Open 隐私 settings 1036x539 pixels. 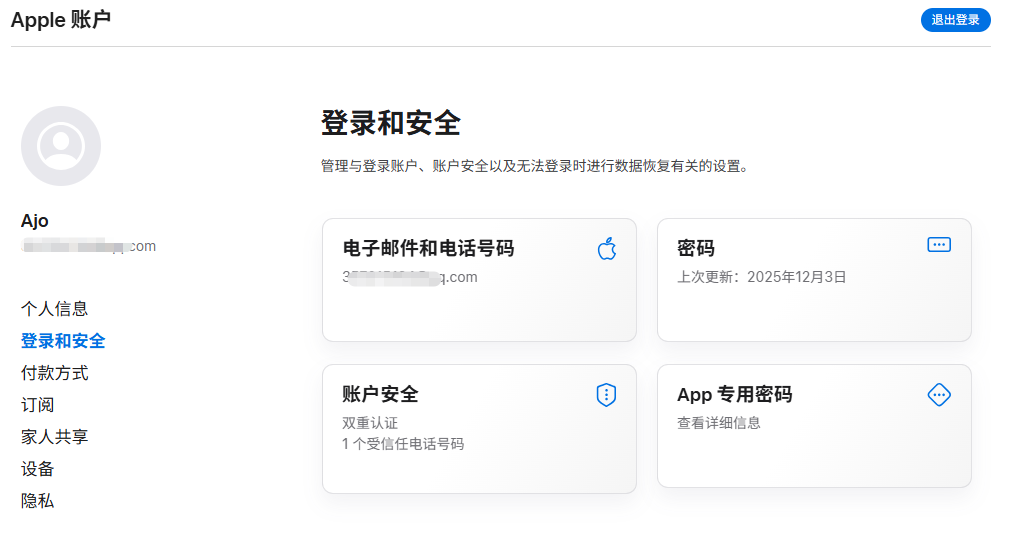(x=38, y=501)
